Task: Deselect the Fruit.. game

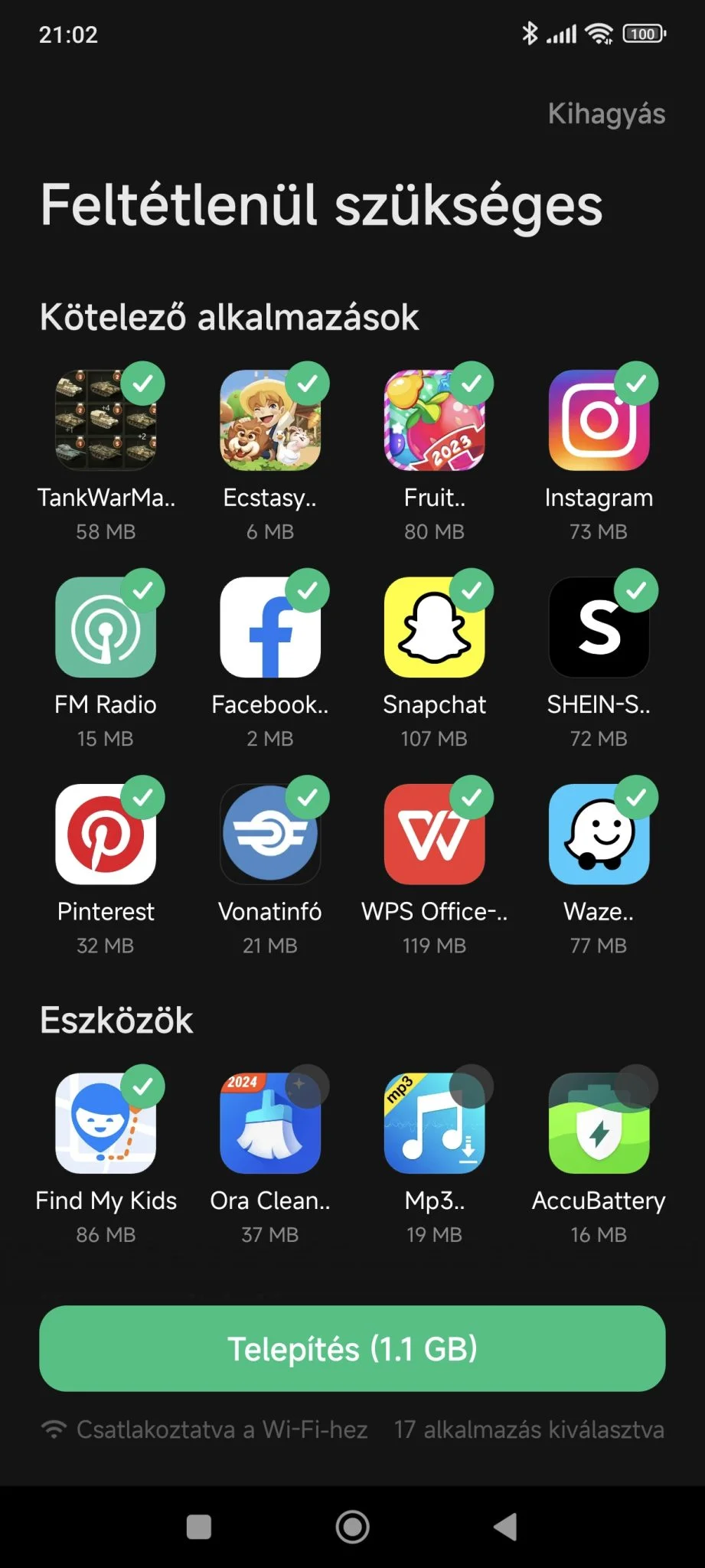Action: point(434,420)
